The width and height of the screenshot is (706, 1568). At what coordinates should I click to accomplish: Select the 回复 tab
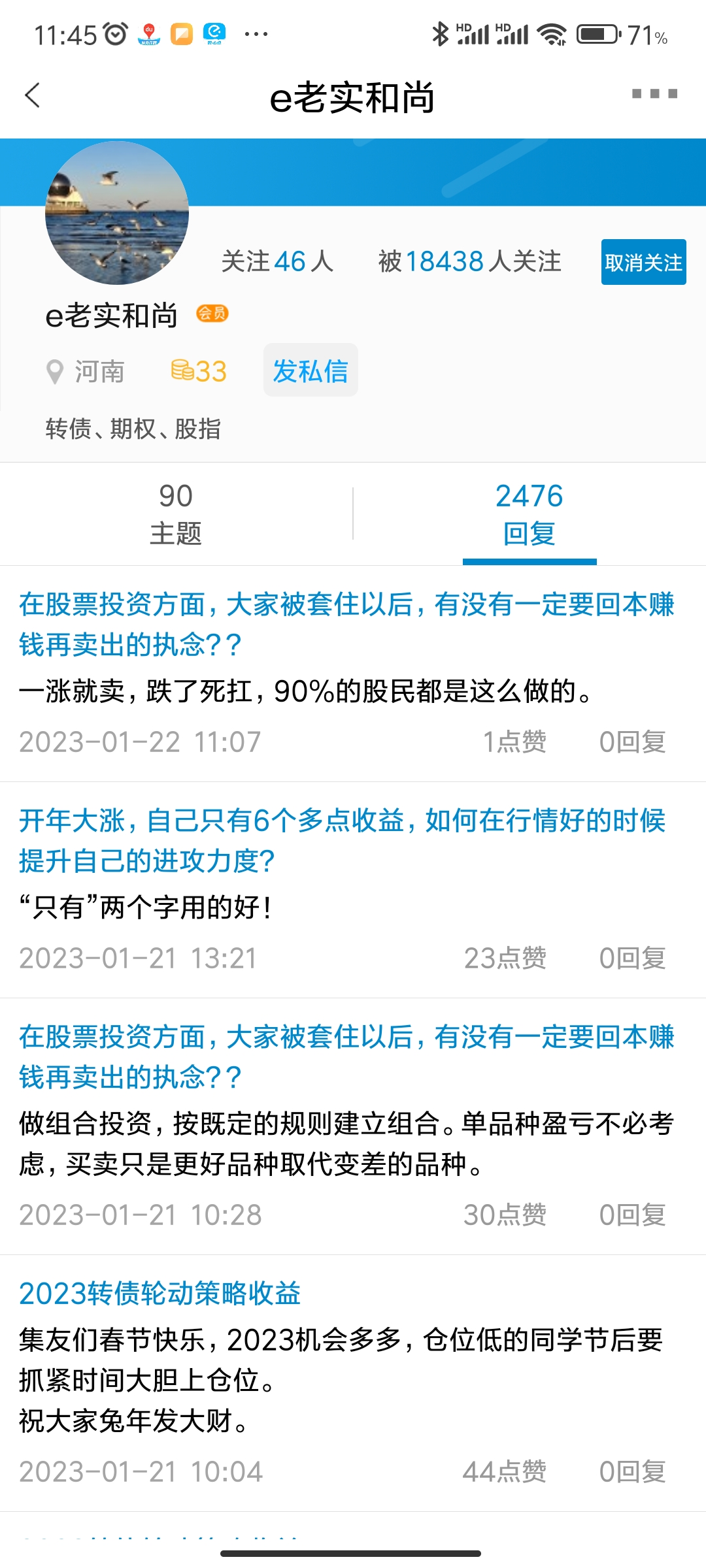529,514
